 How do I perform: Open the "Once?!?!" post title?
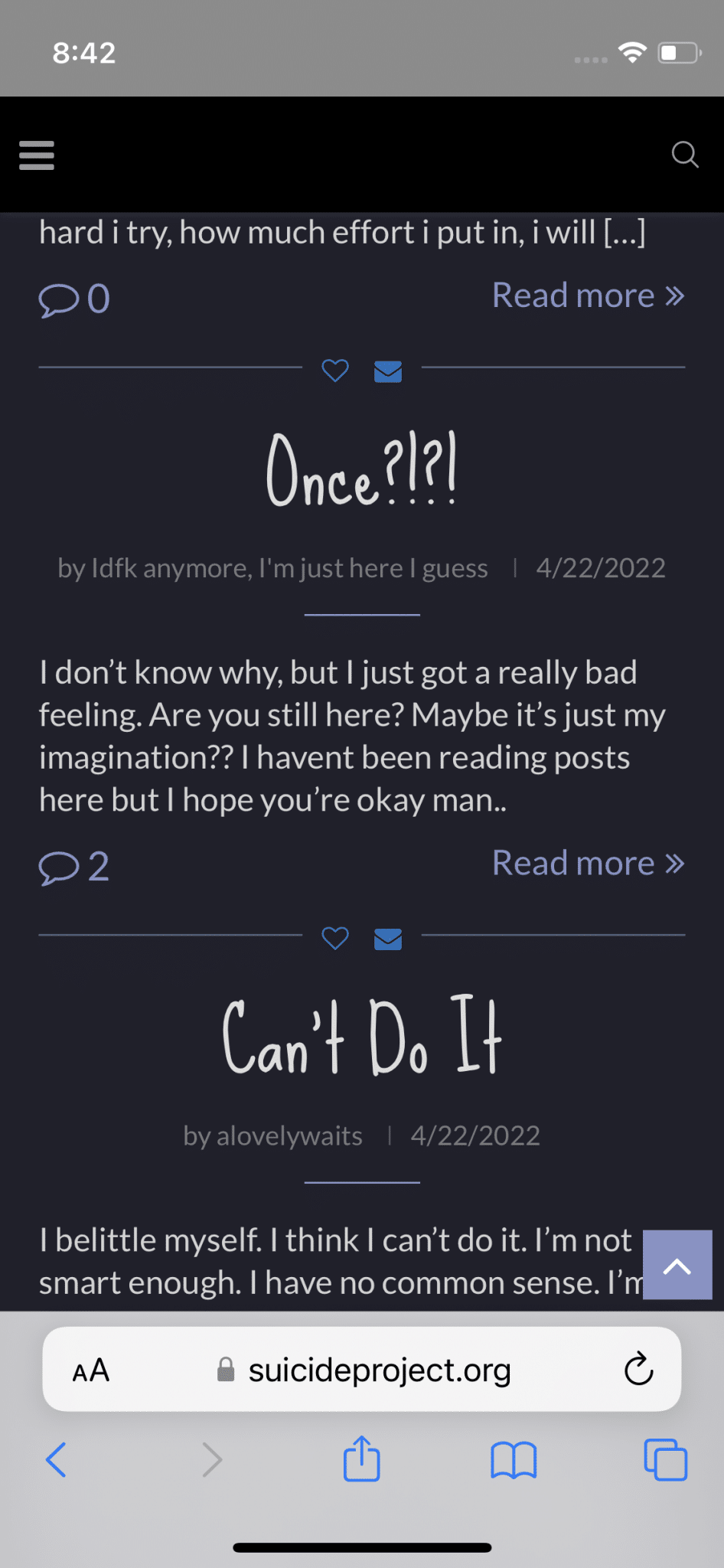pos(361,469)
